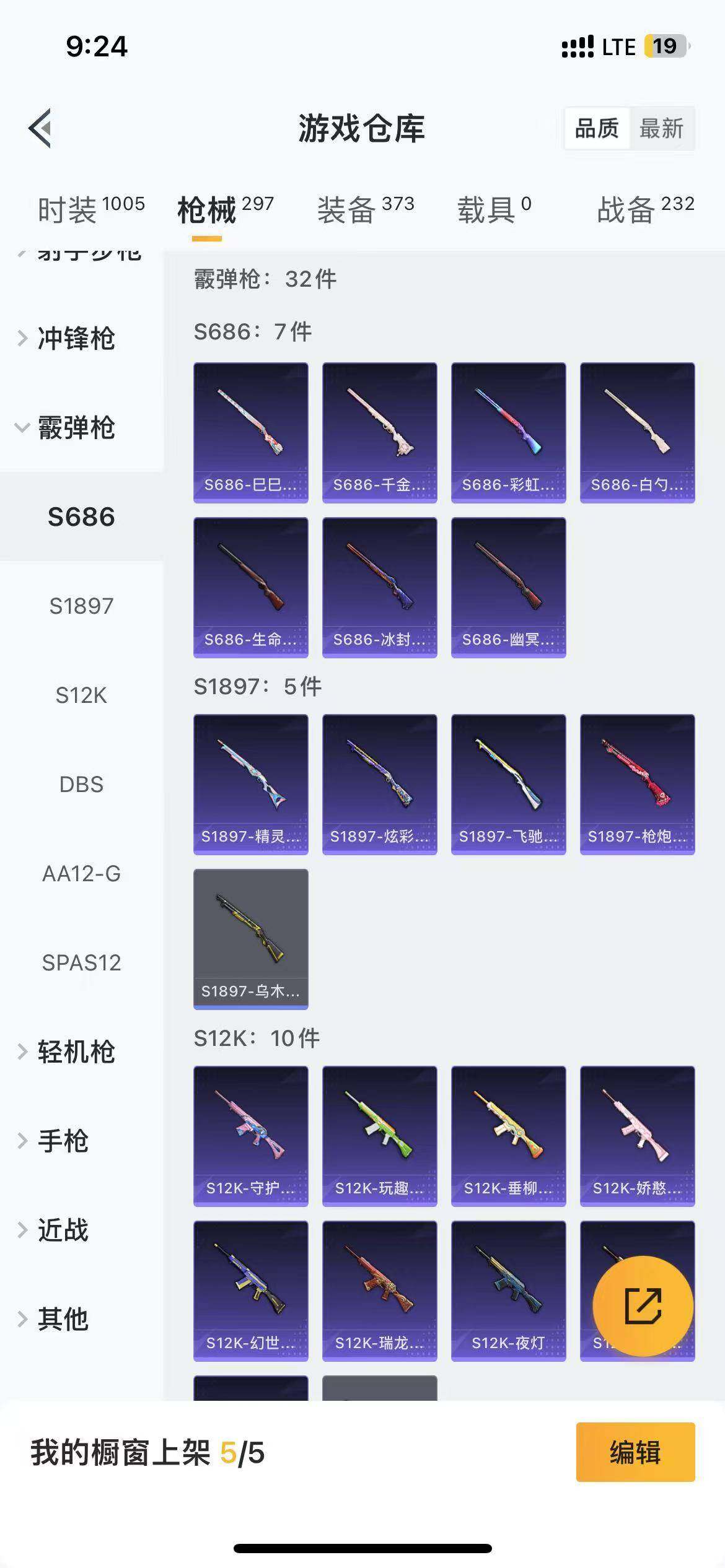Image resolution: width=725 pixels, height=1568 pixels.
Task: Select S1897 in the sidebar
Action: 81,606
